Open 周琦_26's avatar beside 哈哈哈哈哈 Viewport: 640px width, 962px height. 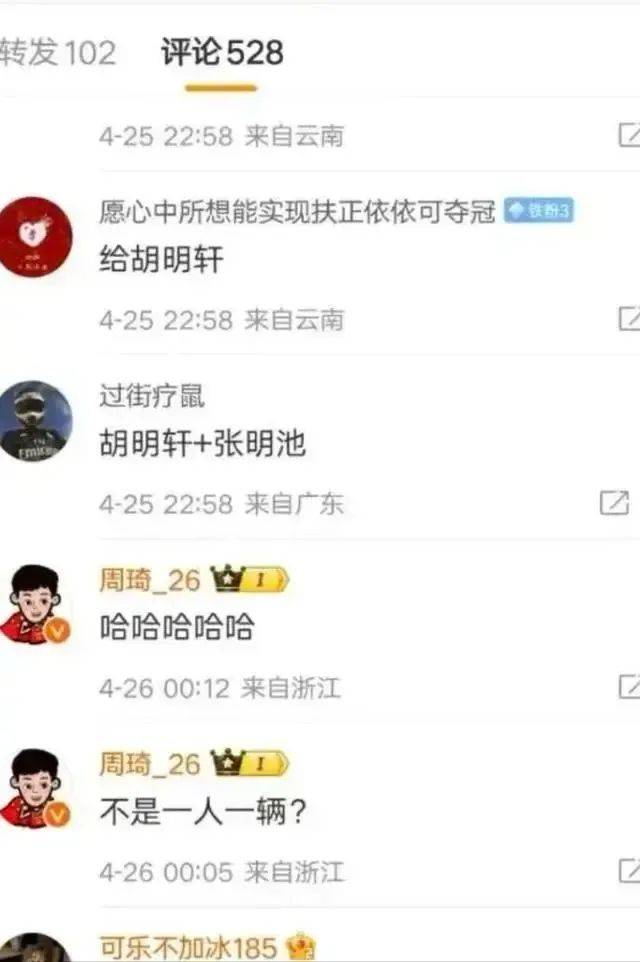(36, 604)
